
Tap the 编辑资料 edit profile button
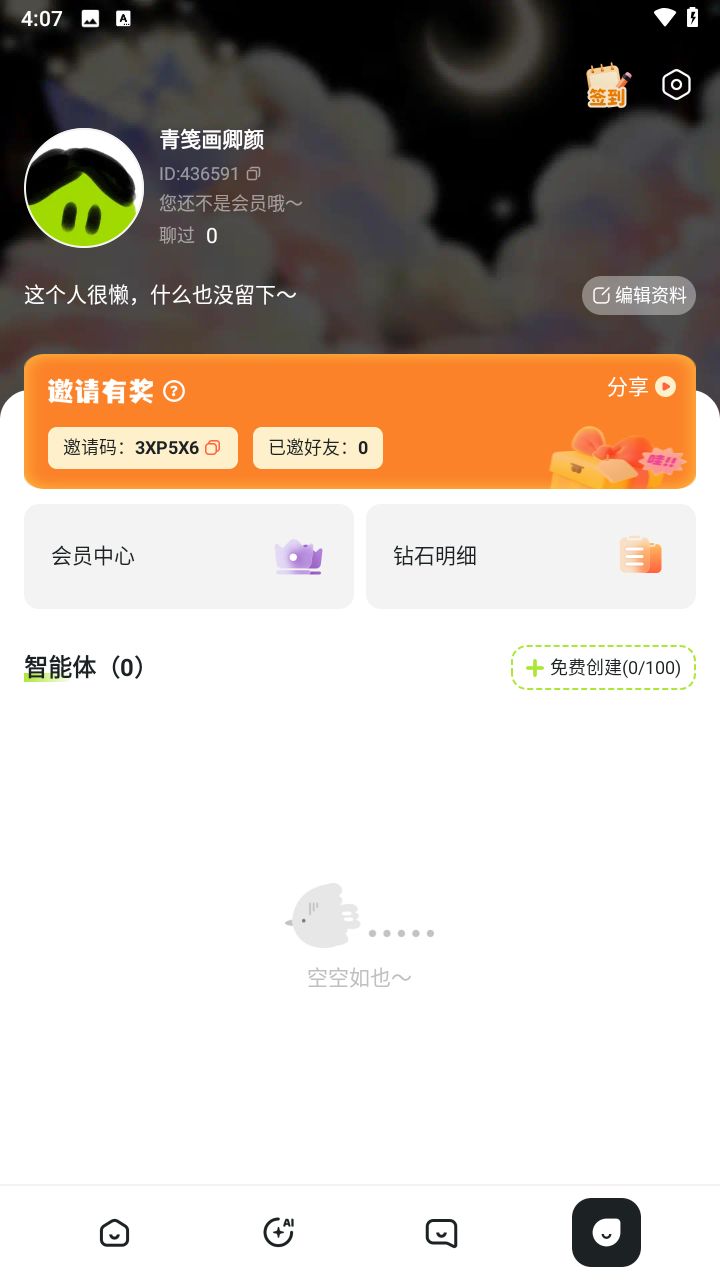pos(639,295)
